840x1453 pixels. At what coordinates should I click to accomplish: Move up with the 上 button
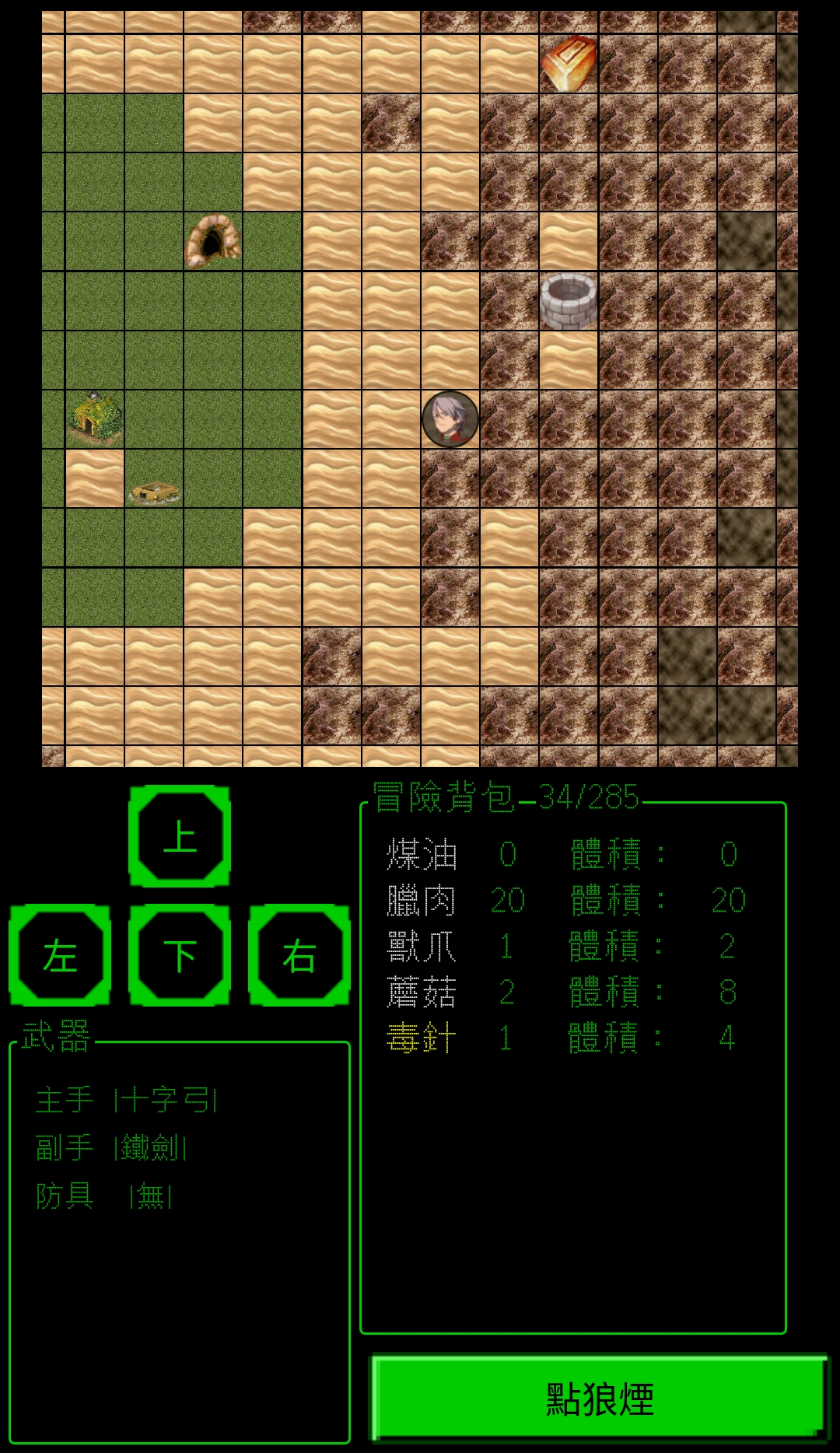click(180, 837)
